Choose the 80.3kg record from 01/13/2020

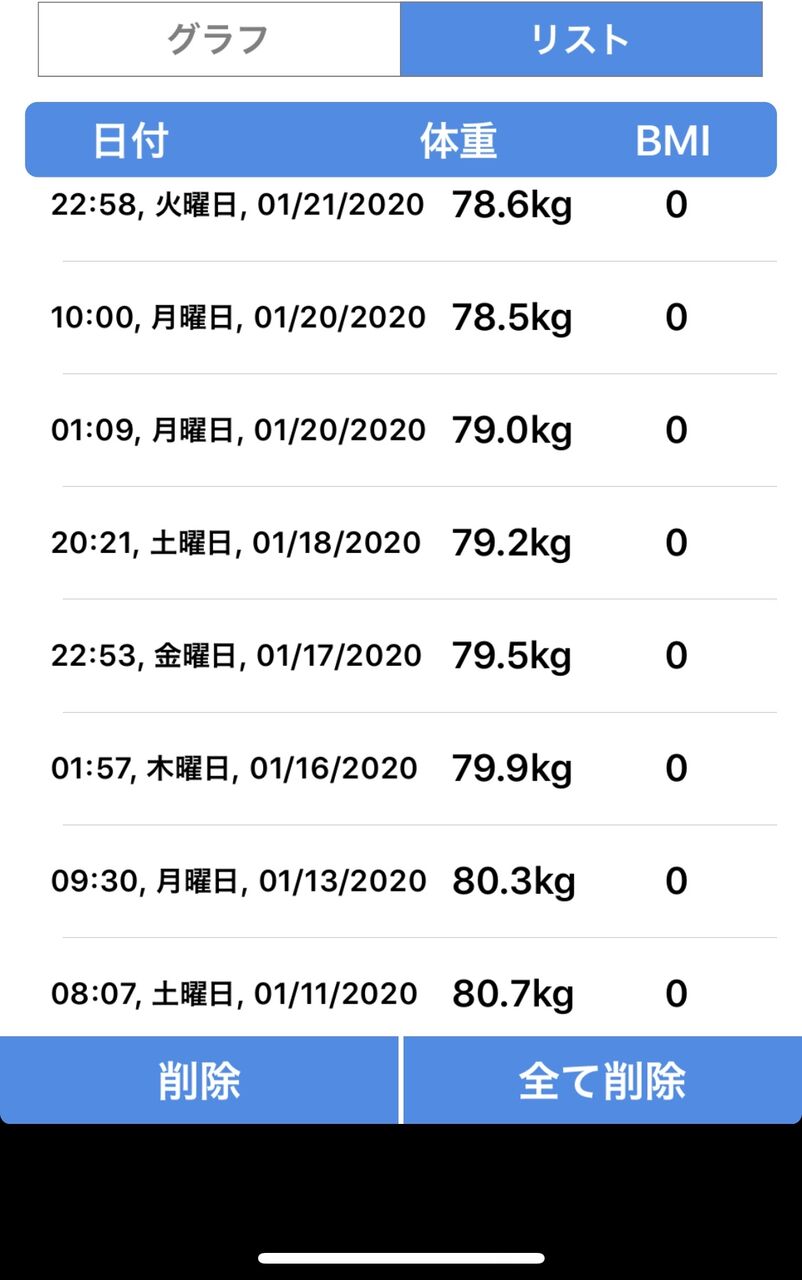pos(400,882)
